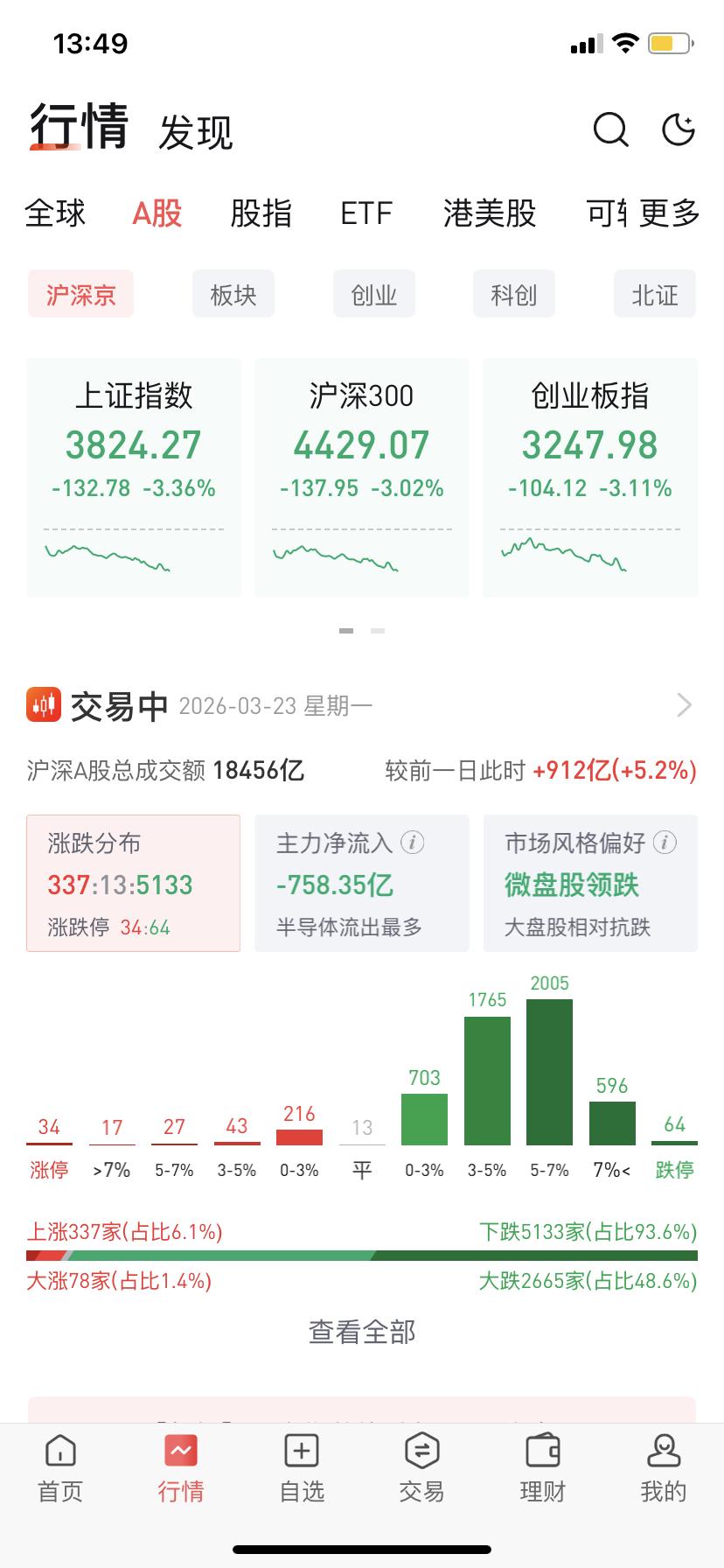
Task: Tap the info icon next to 市场风格偏好
Action: 666,843
